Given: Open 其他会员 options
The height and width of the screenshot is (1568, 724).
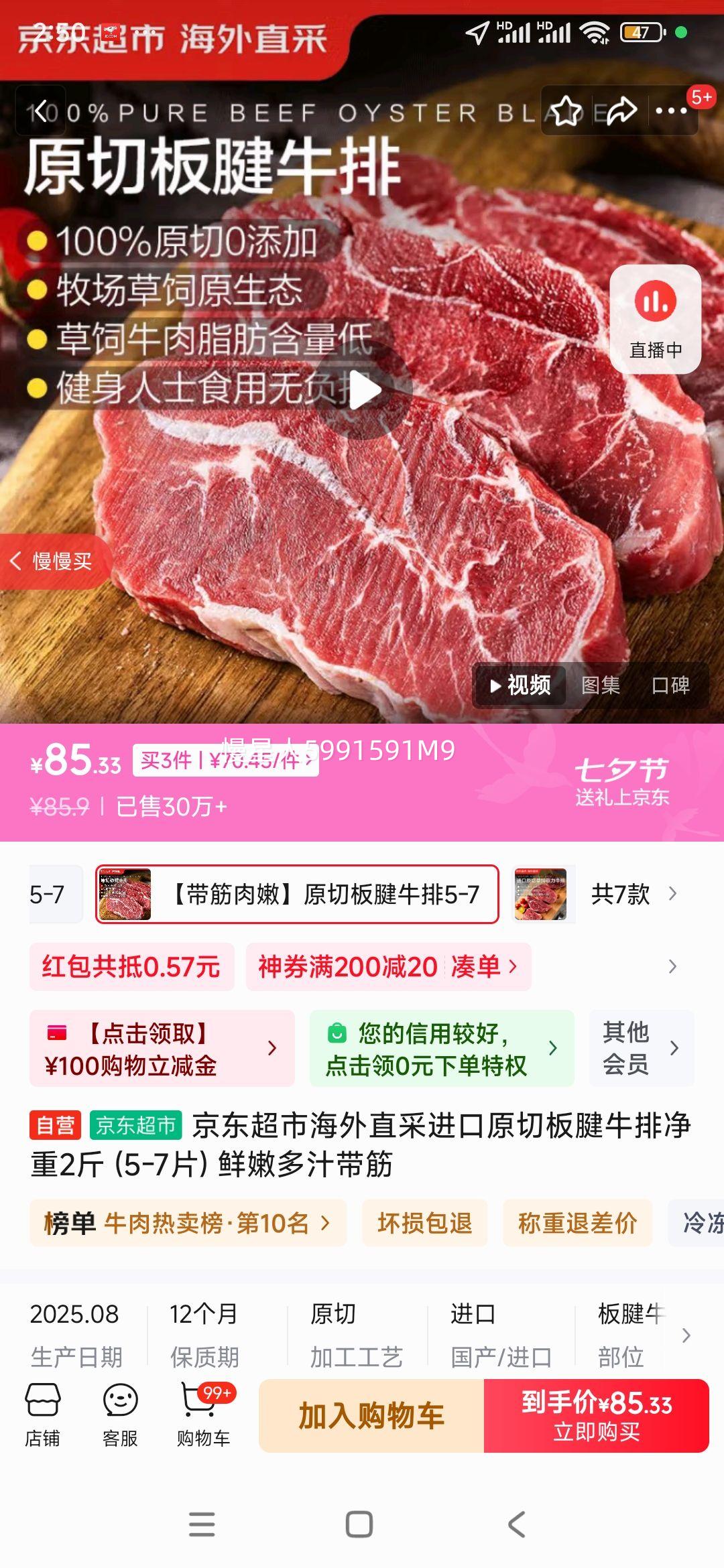Looking at the screenshot, I should (641, 1048).
